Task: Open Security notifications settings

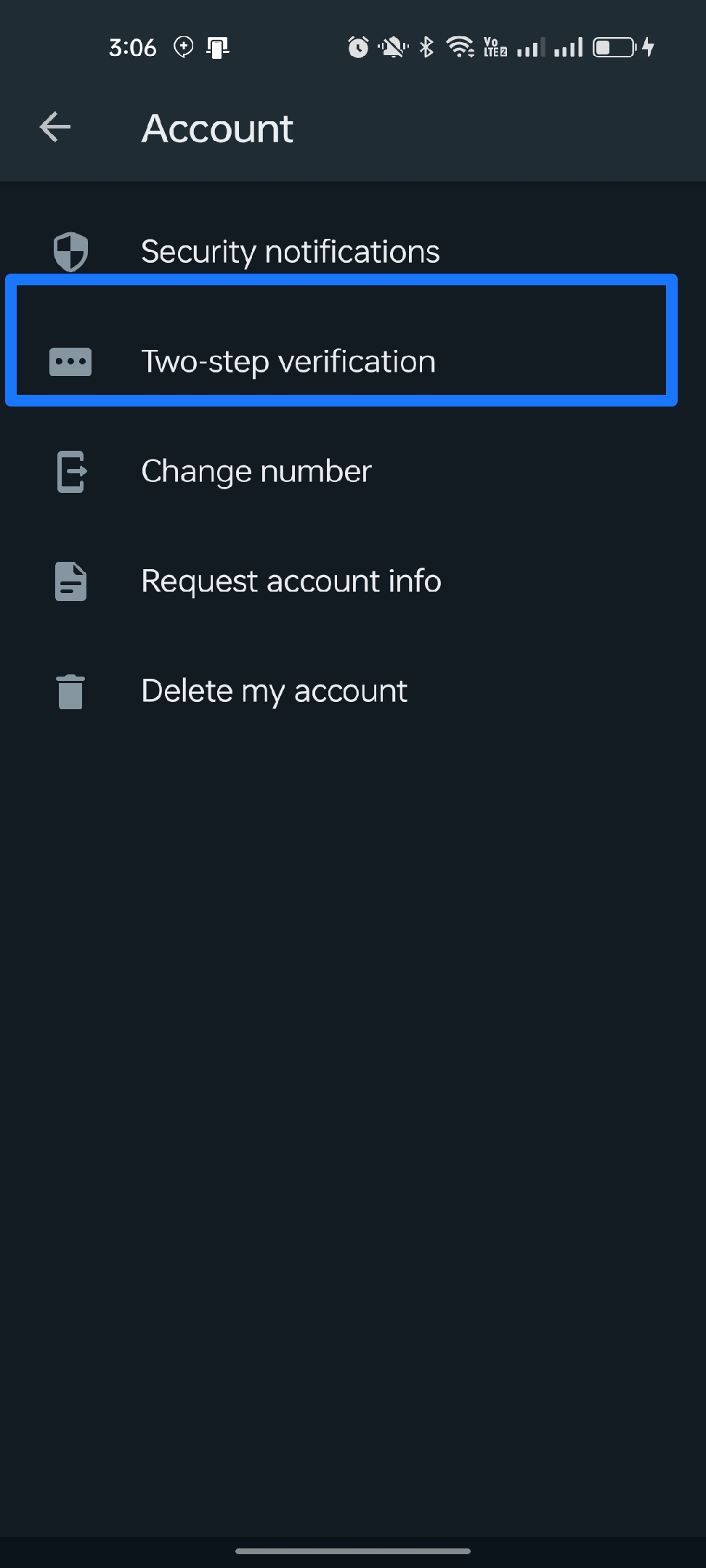Action: pyautogui.click(x=353, y=252)
